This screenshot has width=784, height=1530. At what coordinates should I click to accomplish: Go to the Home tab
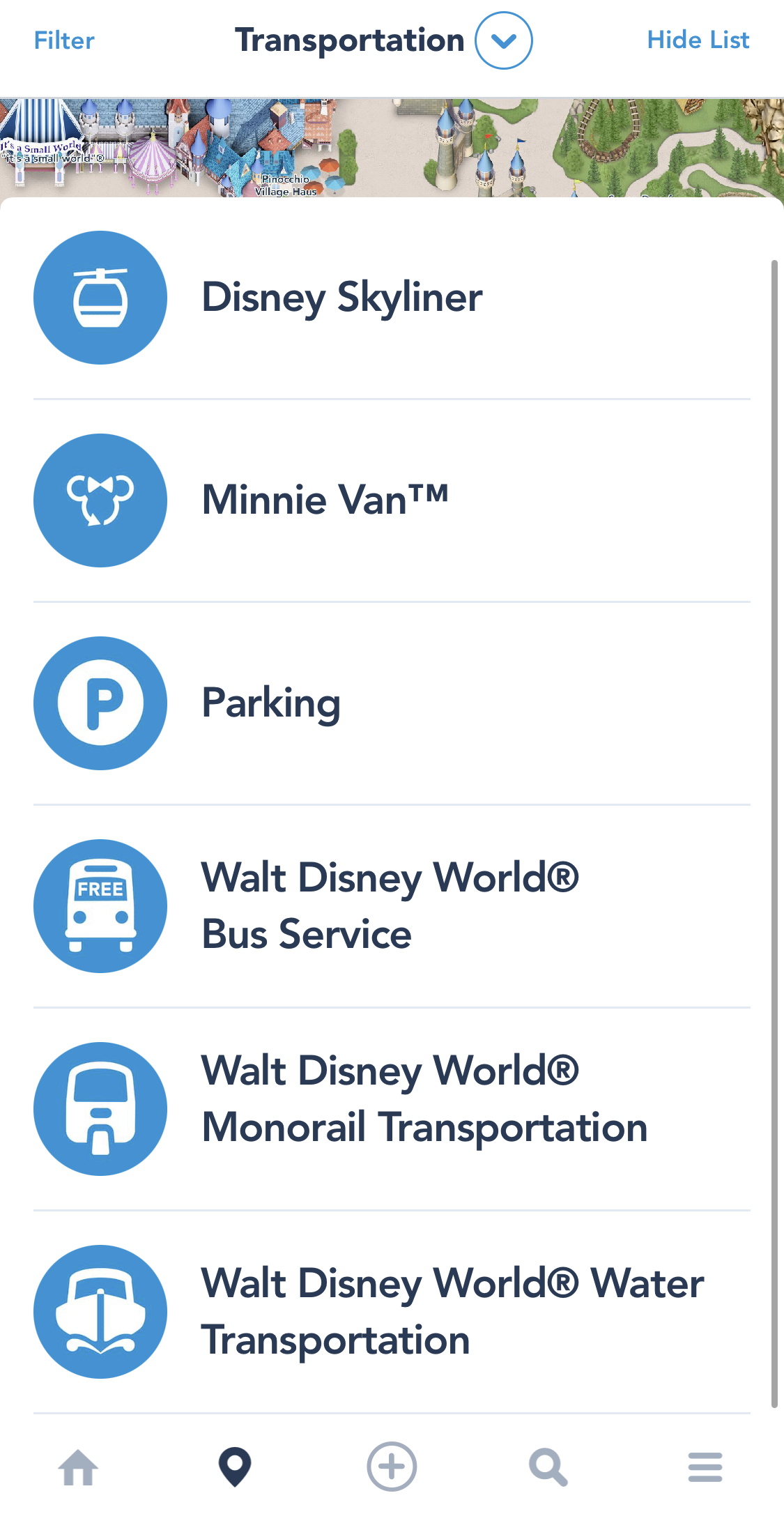click(78, 1467)
